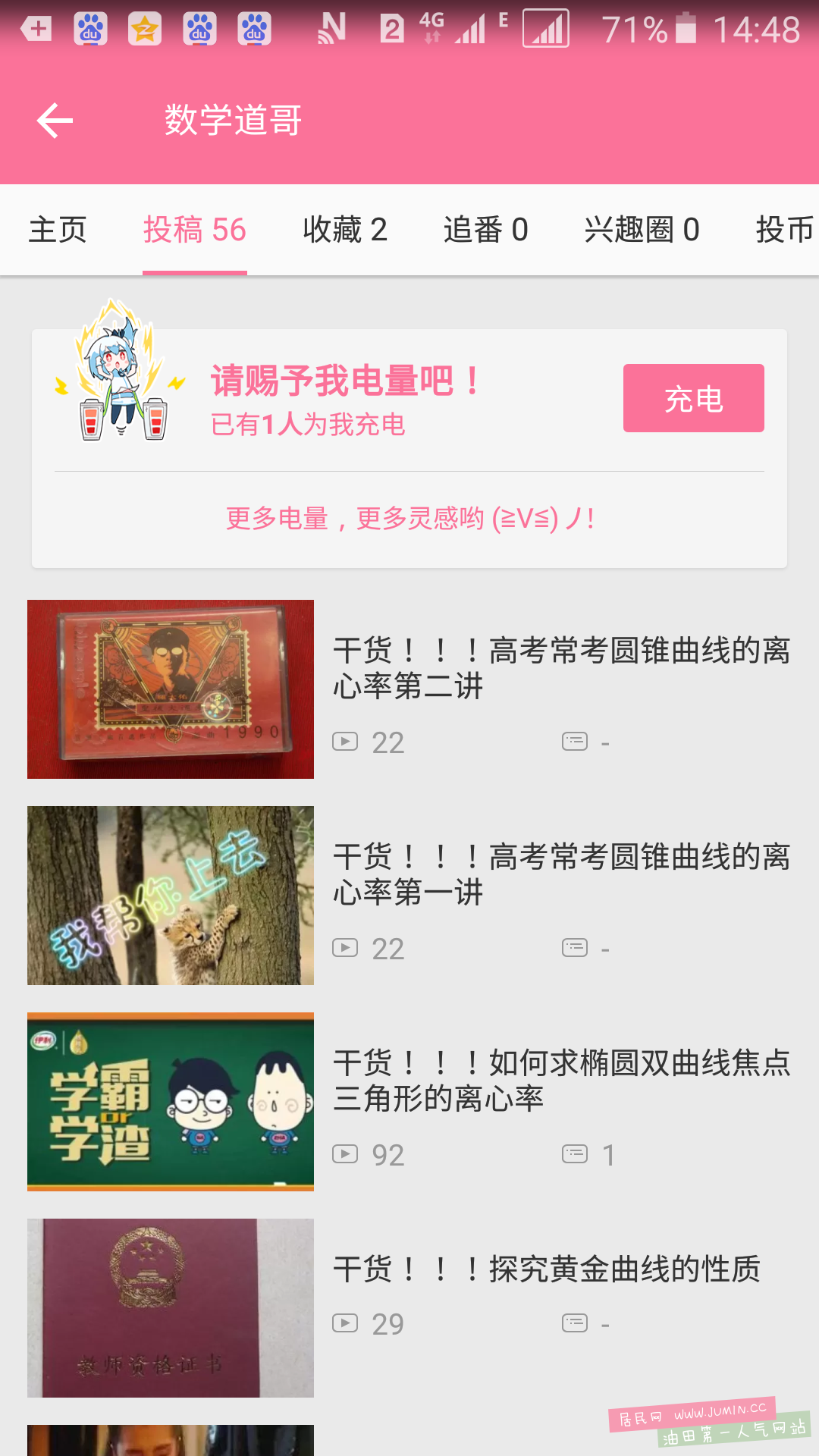
Task: Go back using the arrow icon
Action: coord(55,121)
